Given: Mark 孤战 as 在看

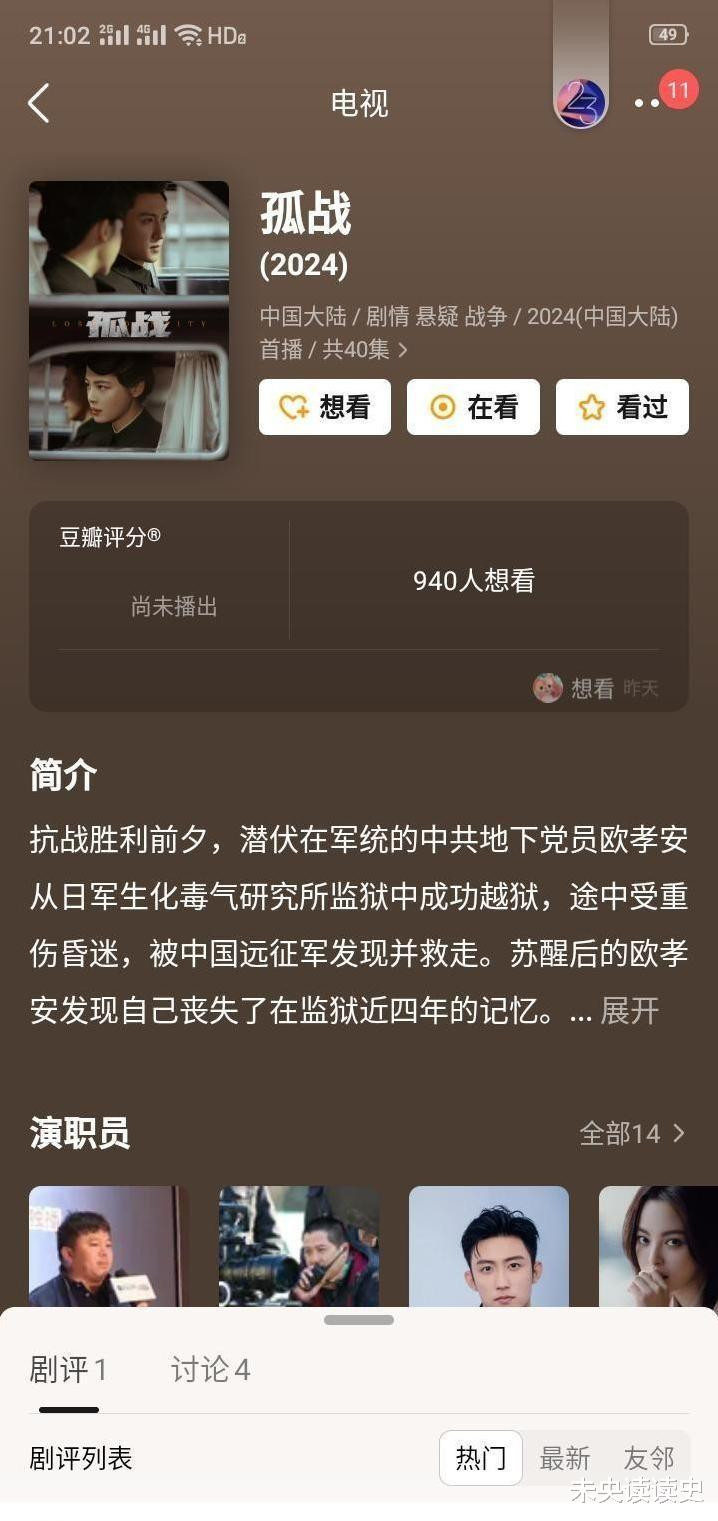Looking at the screenshot, I should (473, 407).
